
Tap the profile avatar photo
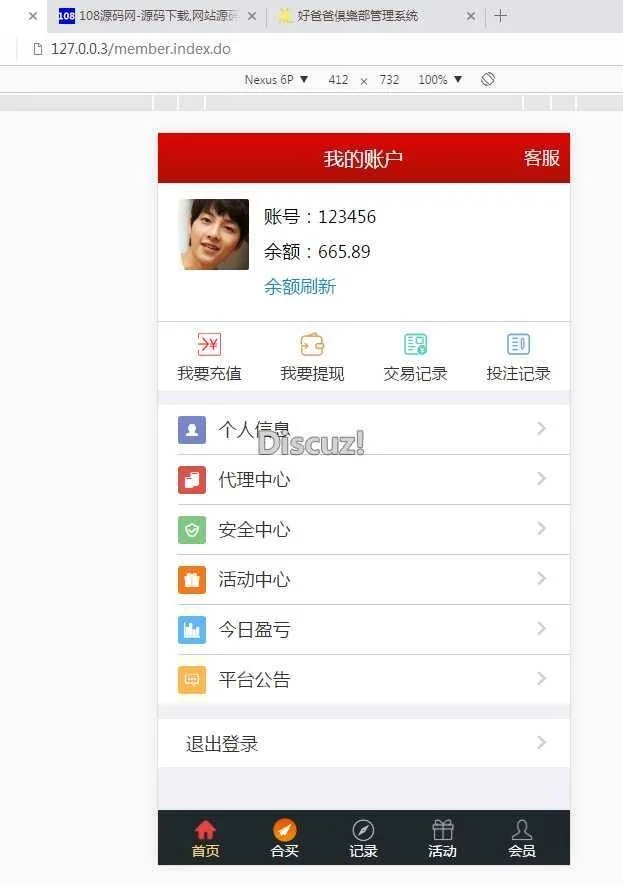tap(213, 234)
